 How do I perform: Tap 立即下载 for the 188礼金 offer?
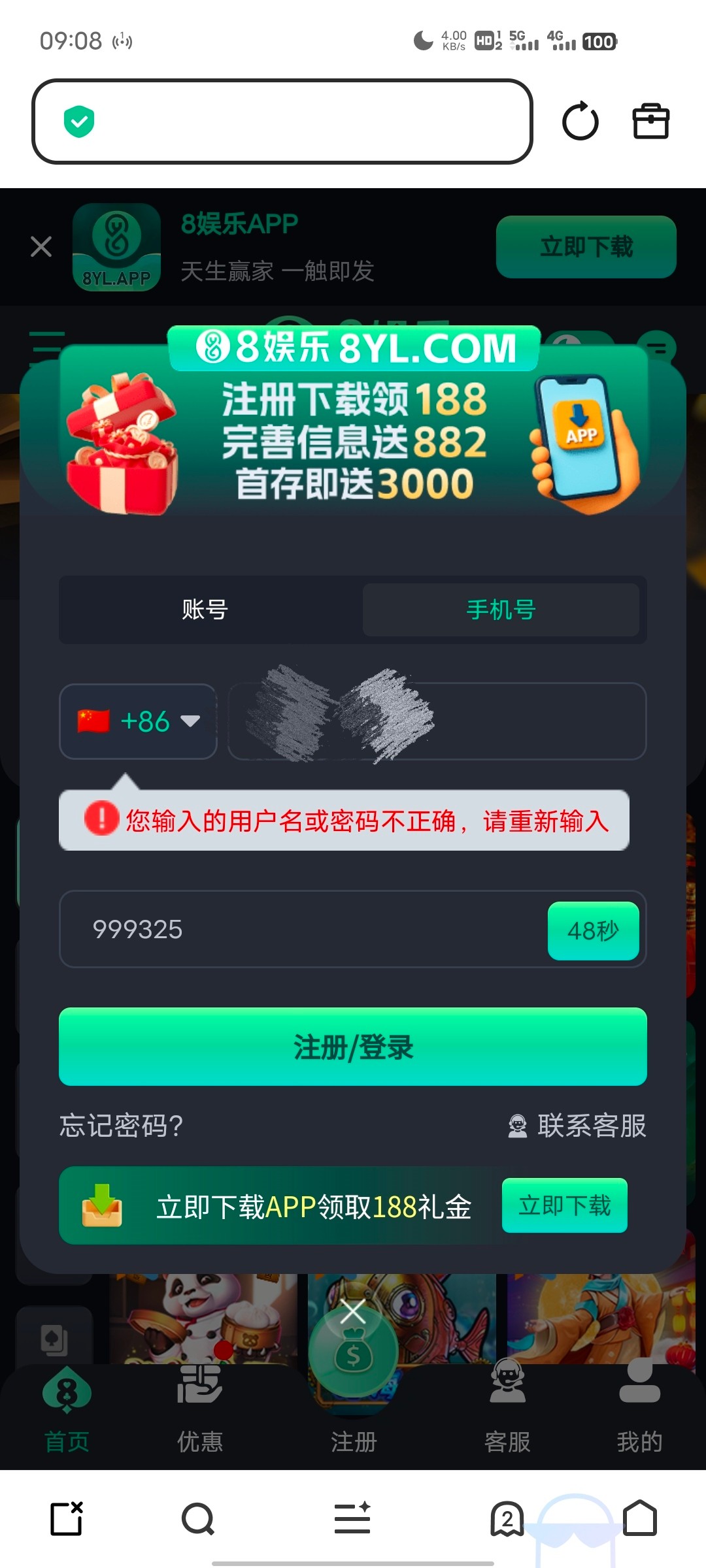(564, 1205)
